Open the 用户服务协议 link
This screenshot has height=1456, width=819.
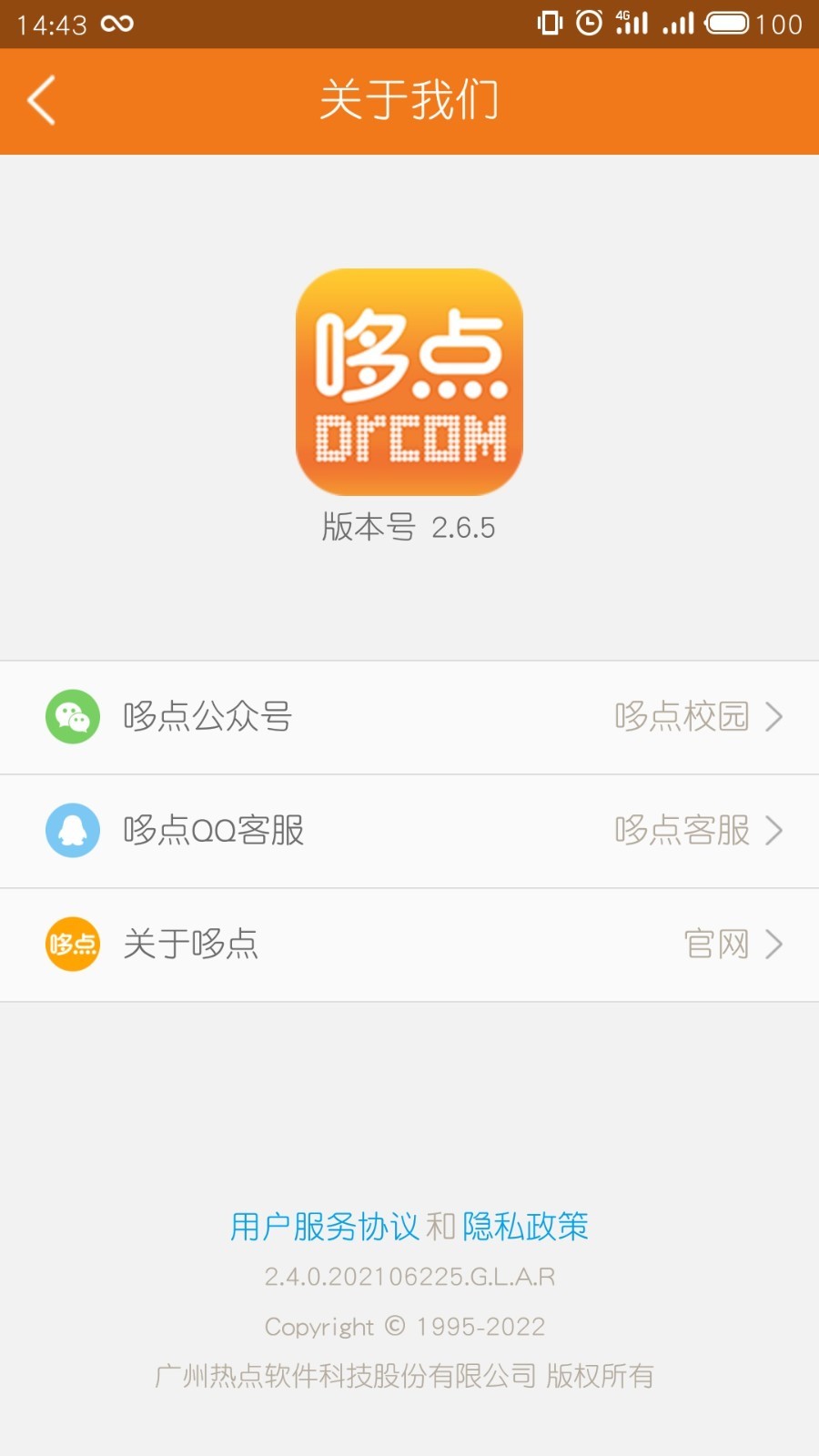[x=325, y=1227]
